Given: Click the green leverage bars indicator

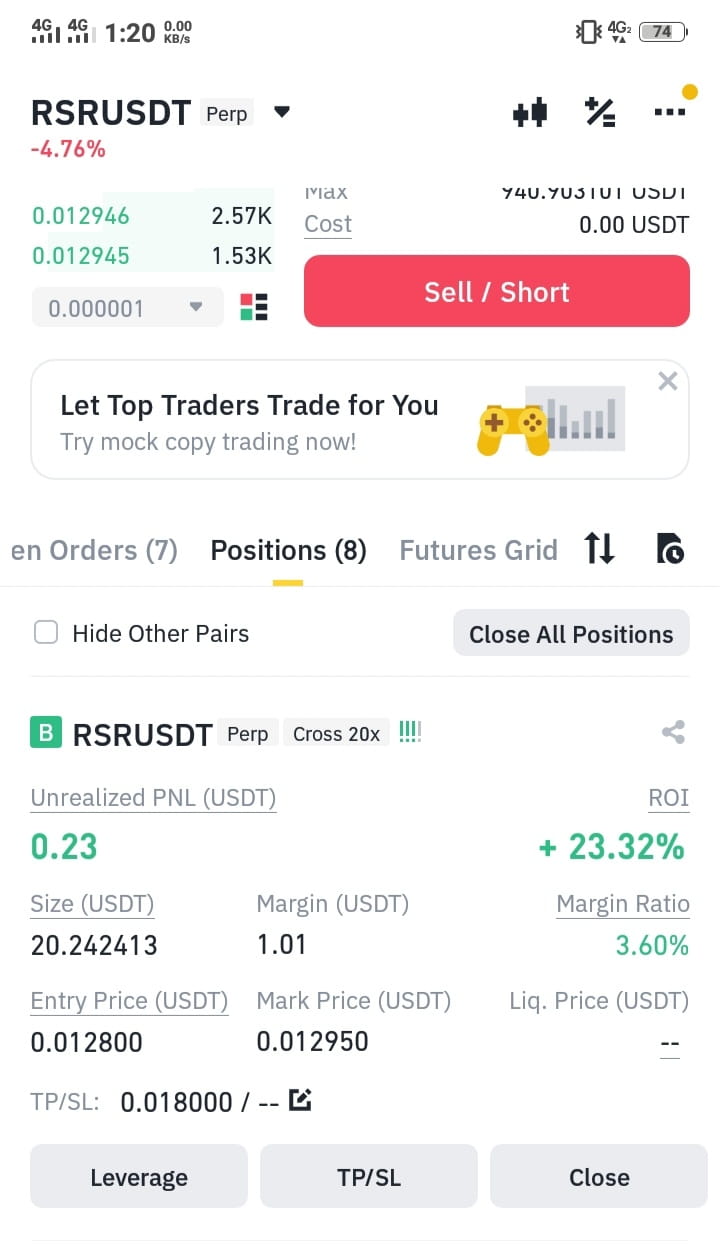Looking at the screenshot, I should (x=410, y=731).
